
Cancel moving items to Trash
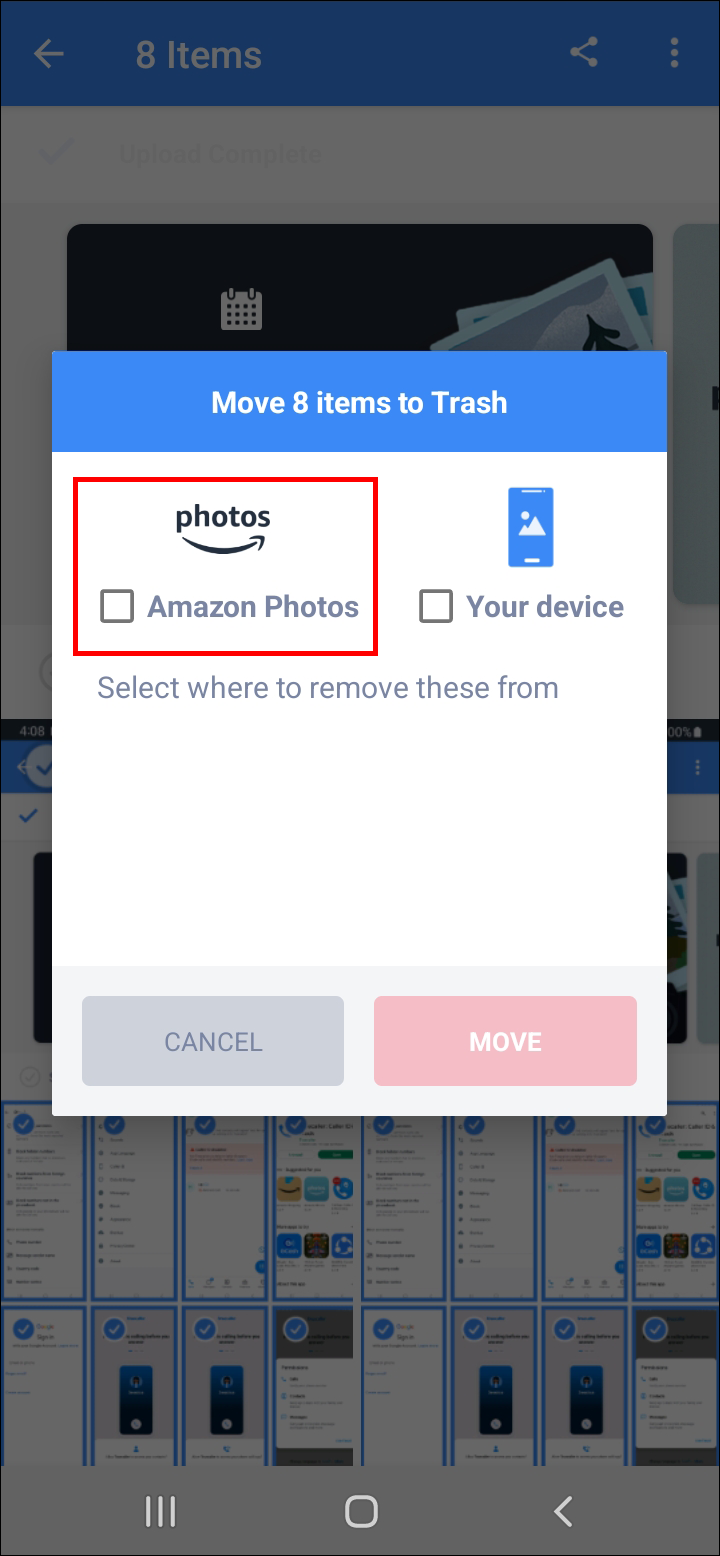coord(213,1041)
